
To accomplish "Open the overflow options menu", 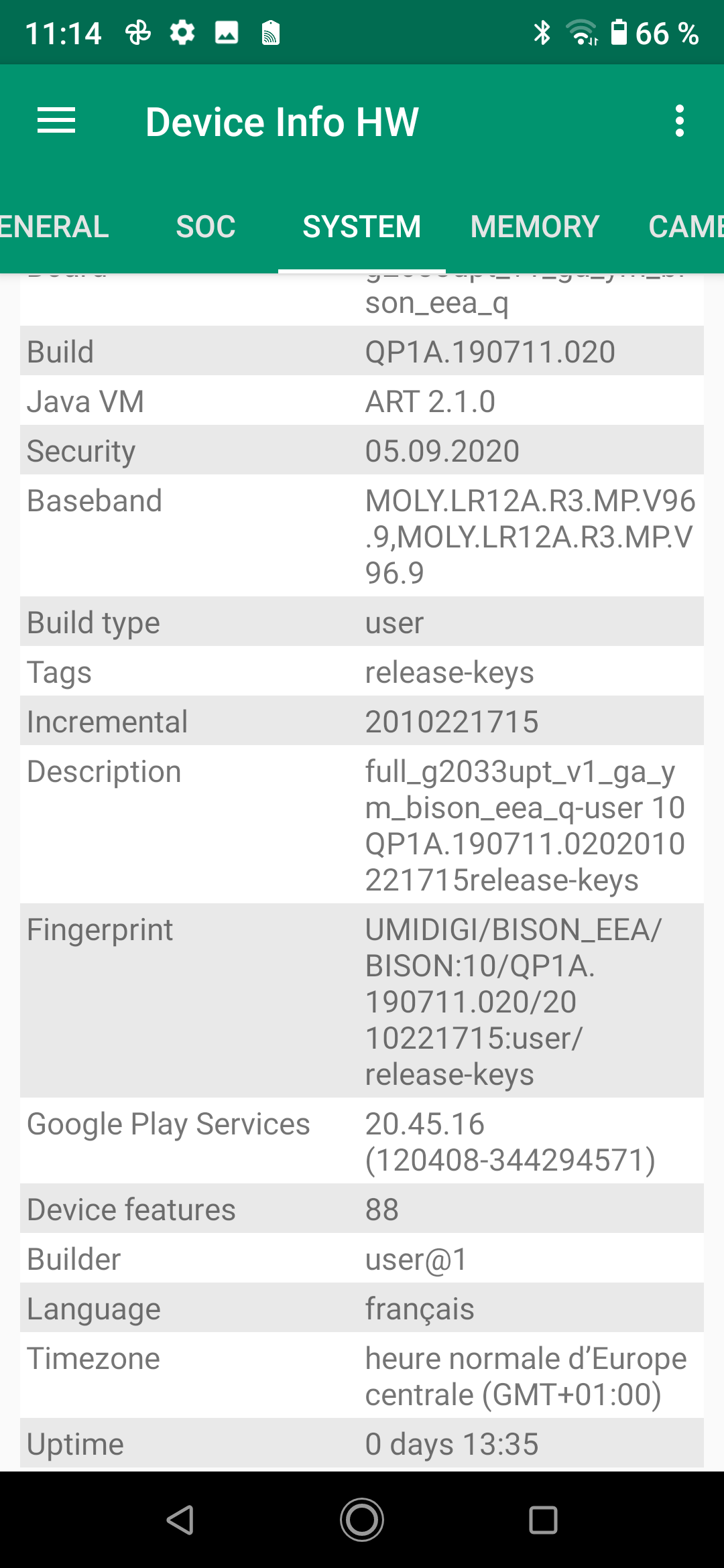I will [679, 121].
